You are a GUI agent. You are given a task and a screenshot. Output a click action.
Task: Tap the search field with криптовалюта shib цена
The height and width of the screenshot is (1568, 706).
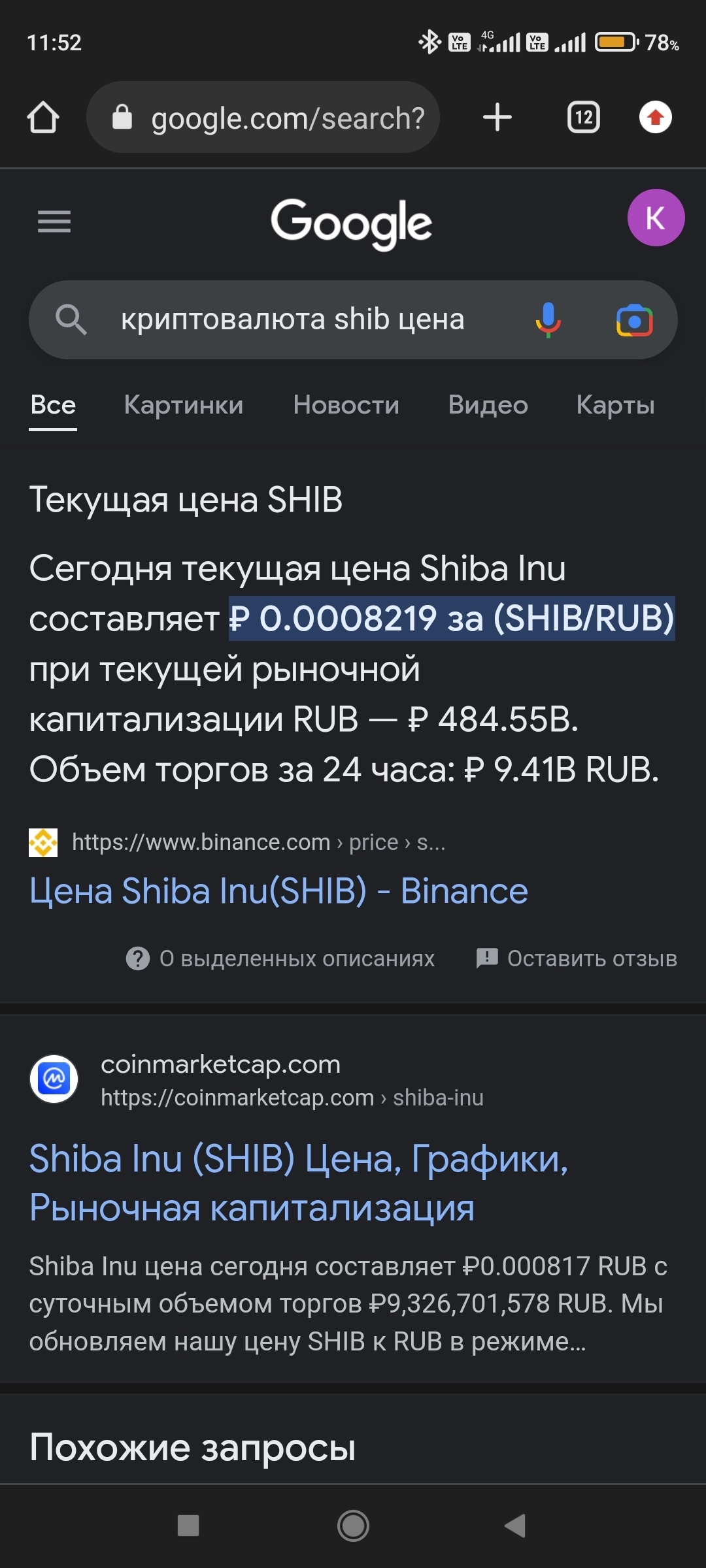(x=292, y=319)
